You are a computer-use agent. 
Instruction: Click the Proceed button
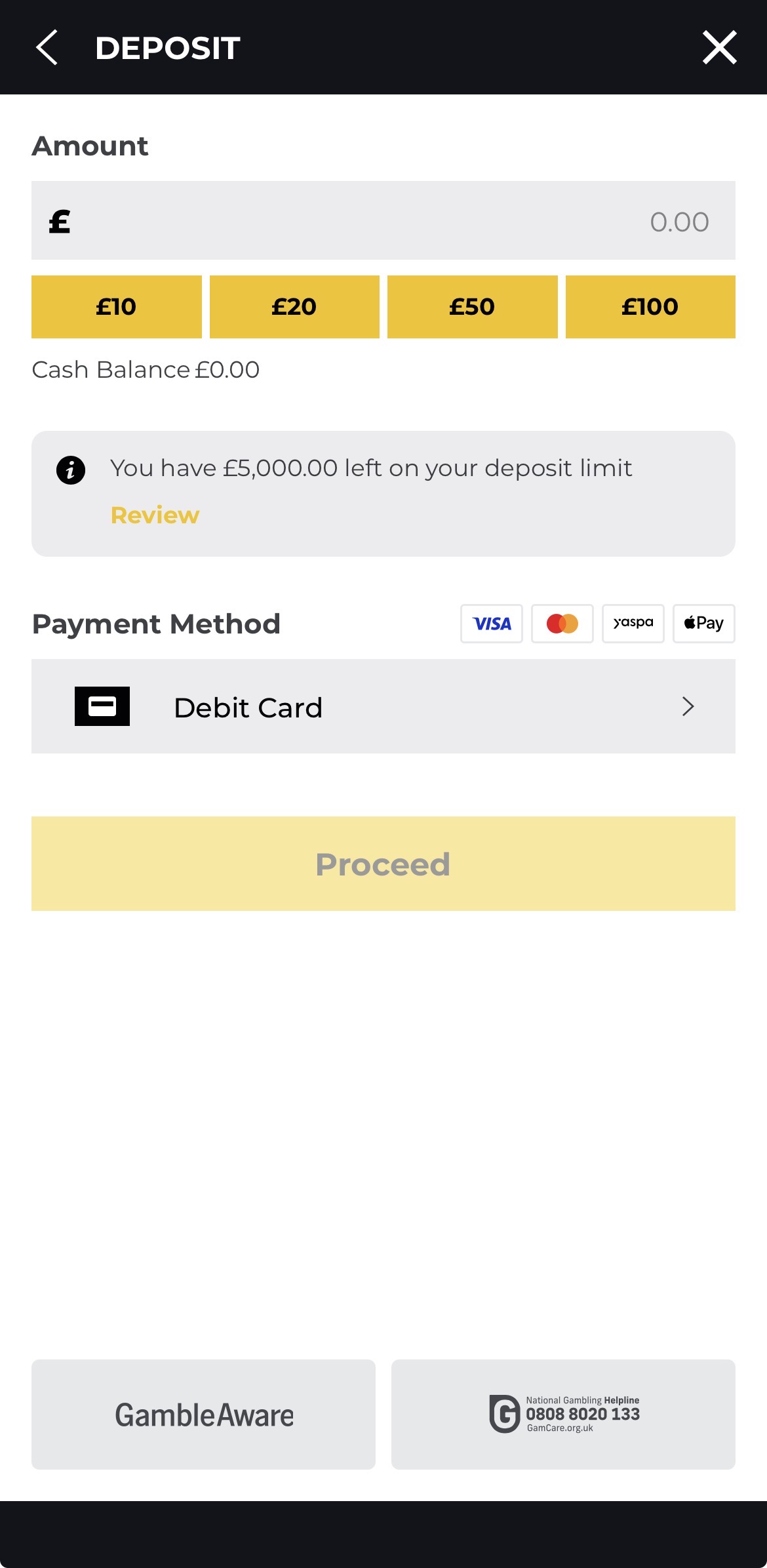pyautogui.click(x=383, y=864)
